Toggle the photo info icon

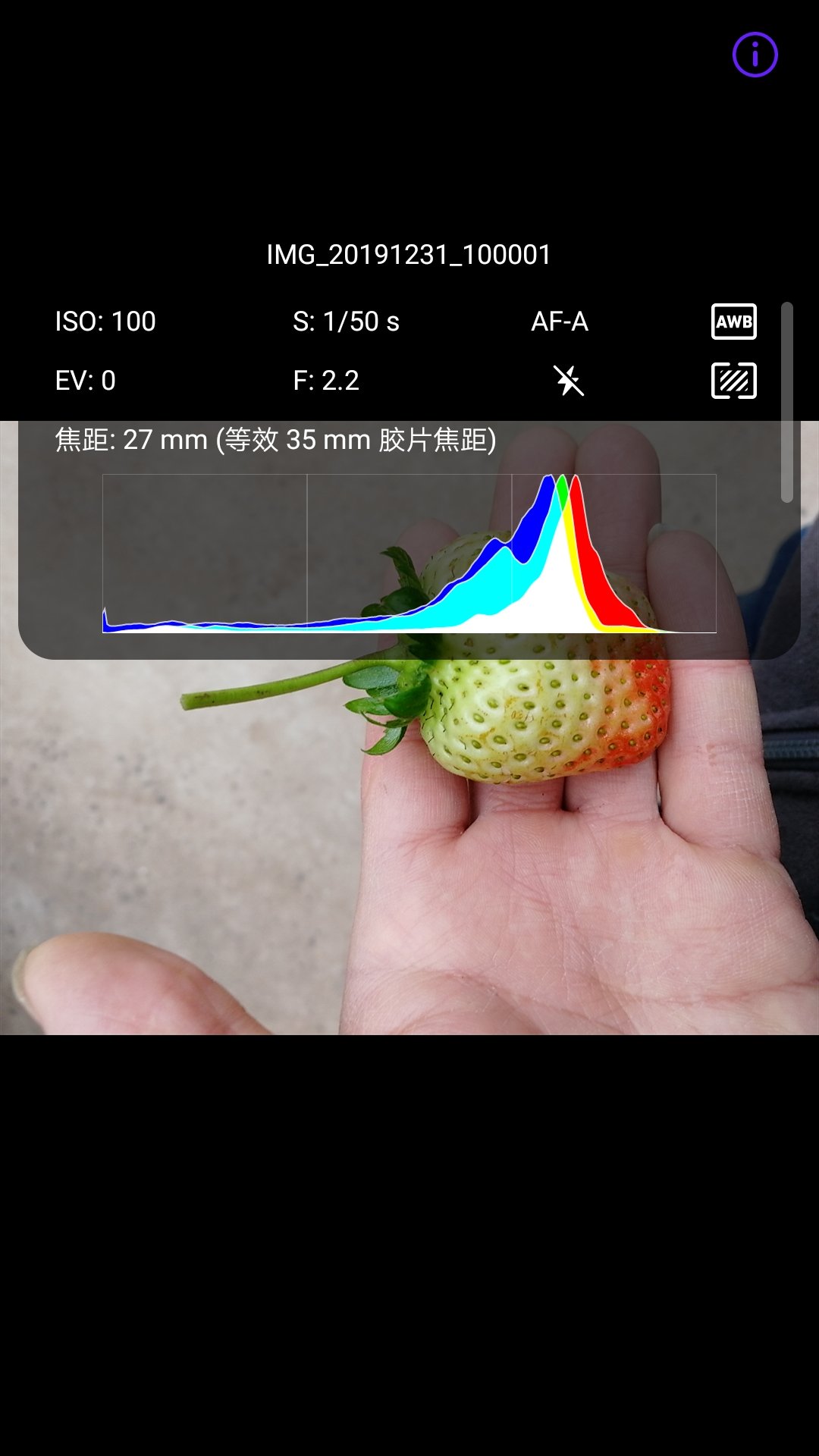click(x=755, y=55)
